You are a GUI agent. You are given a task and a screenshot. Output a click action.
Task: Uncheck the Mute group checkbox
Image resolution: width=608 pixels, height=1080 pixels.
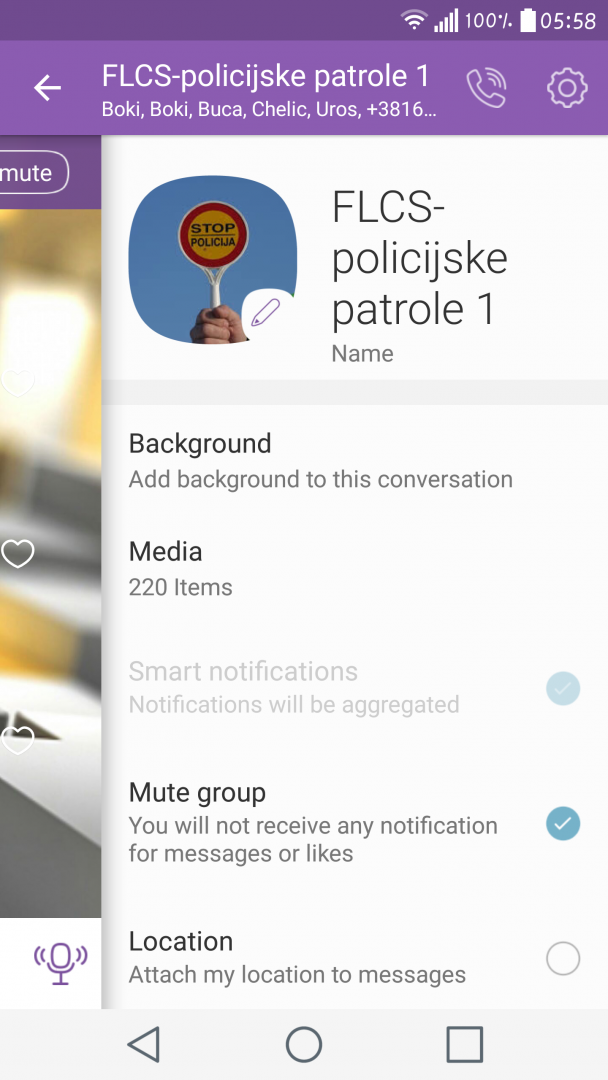click(563, 823)
